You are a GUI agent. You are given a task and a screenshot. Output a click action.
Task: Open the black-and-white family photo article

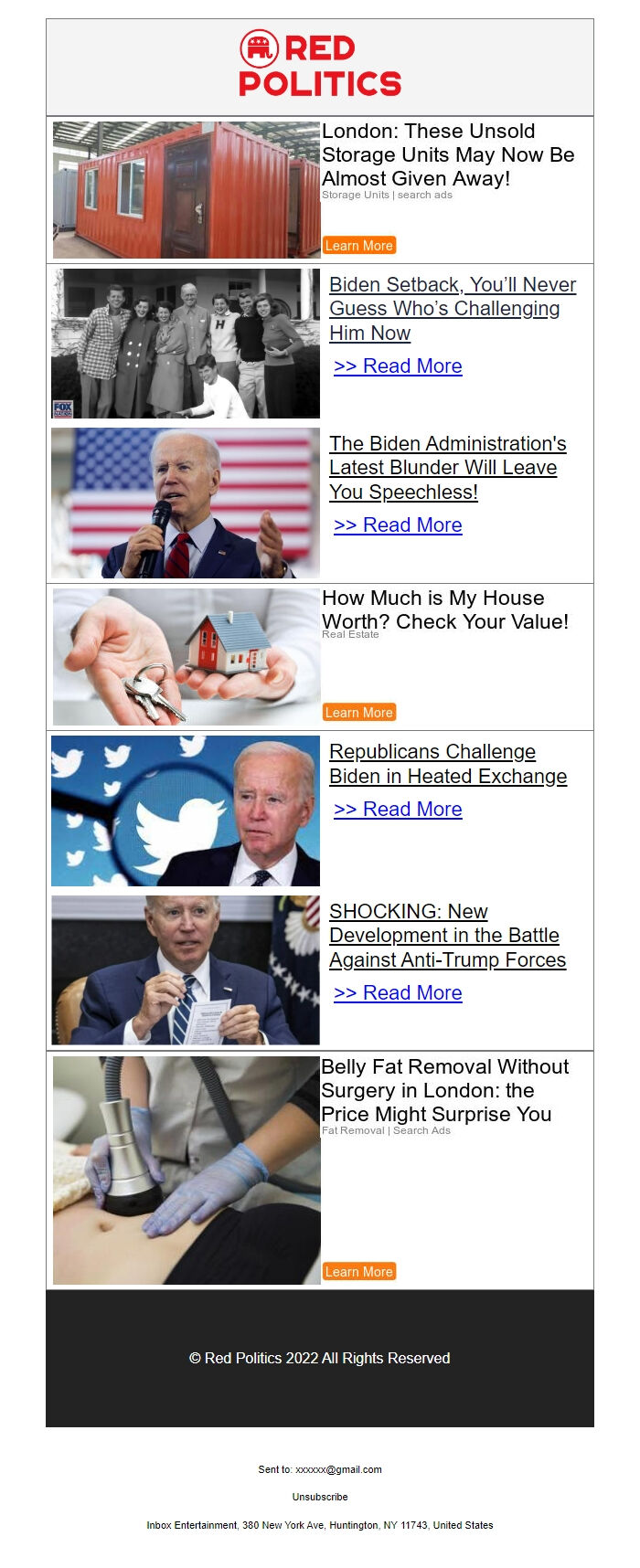click(186, 344)
